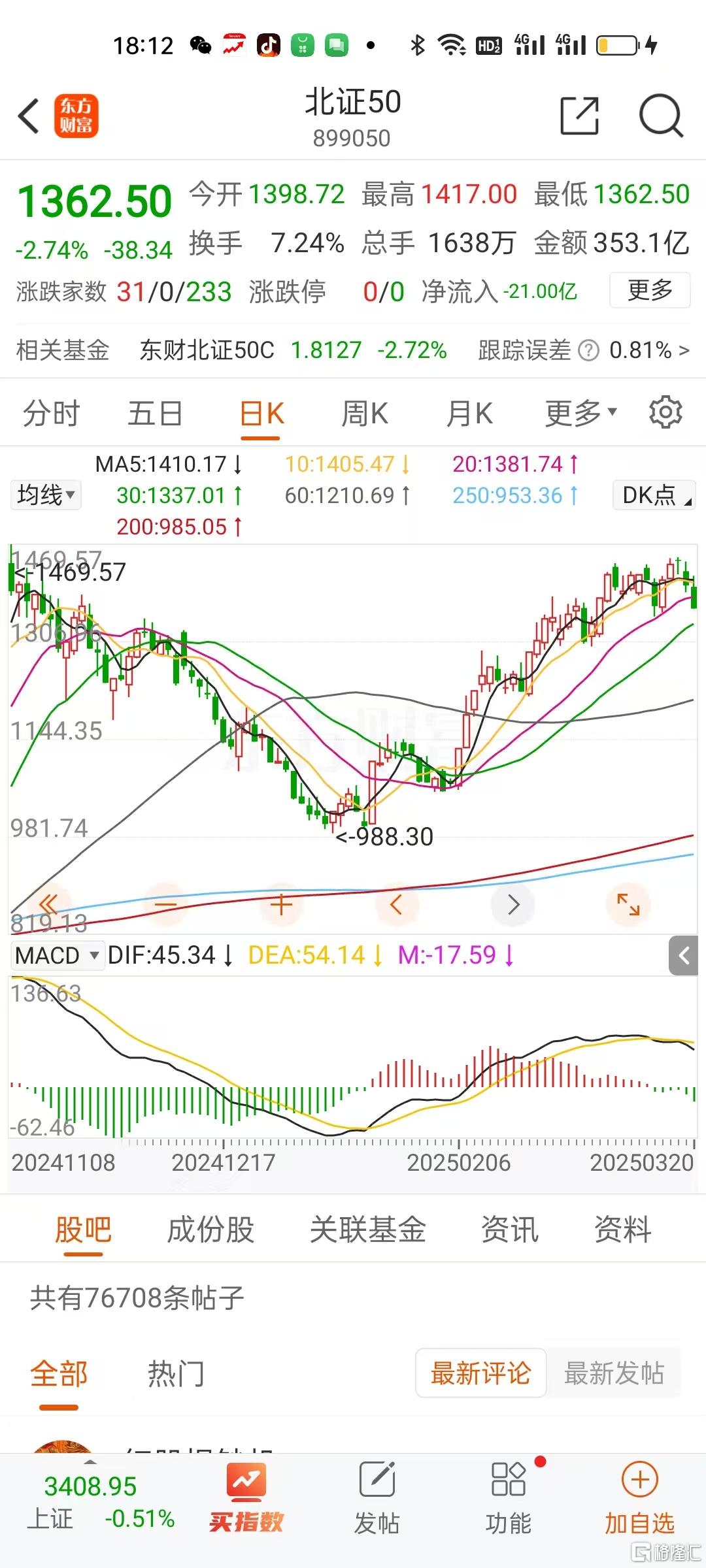Open the 均线 indicator dropdown
This screenshot has height=1568, width=706.
tap(46, 495)
